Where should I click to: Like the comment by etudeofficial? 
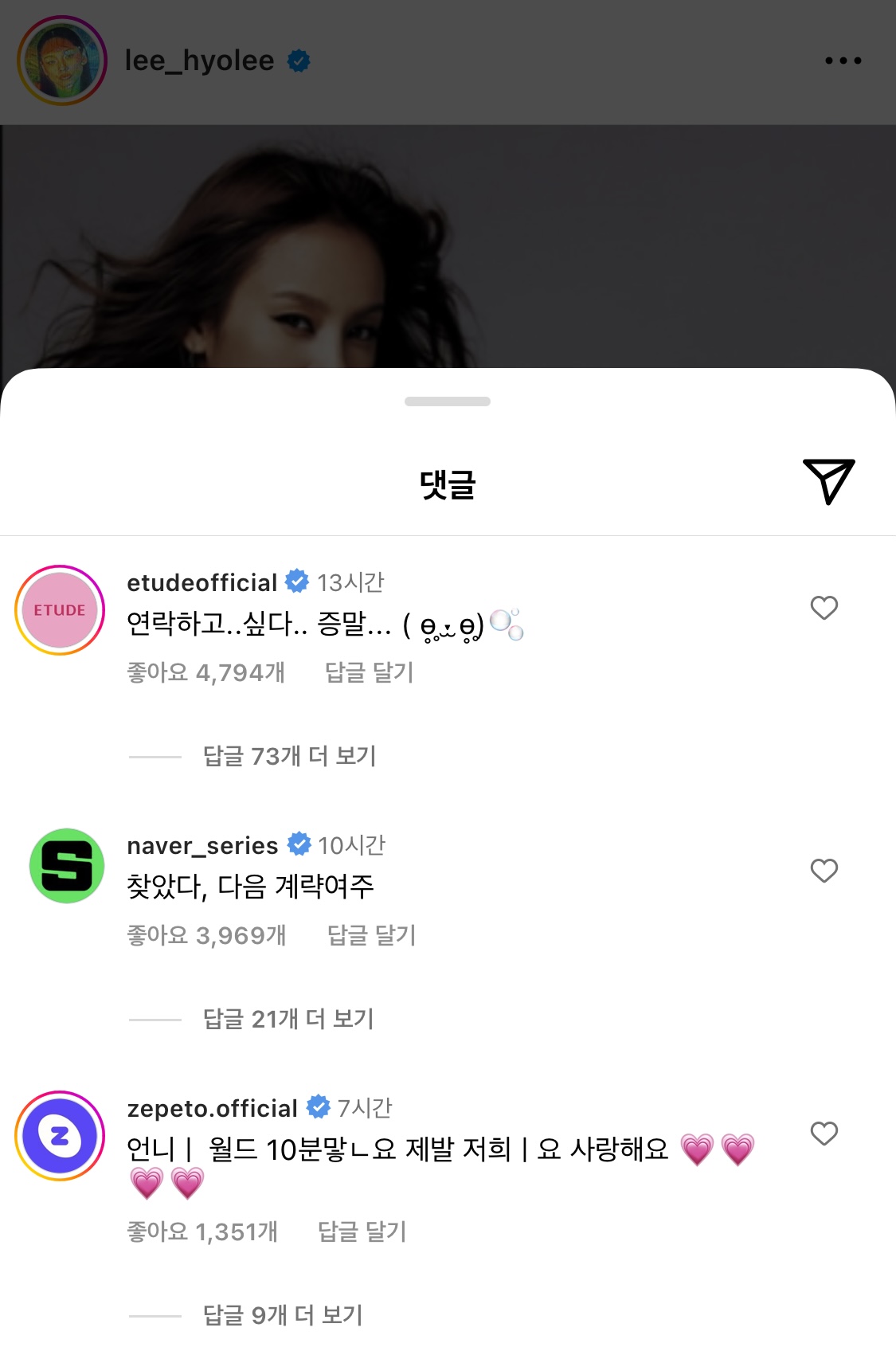[824, 608]
